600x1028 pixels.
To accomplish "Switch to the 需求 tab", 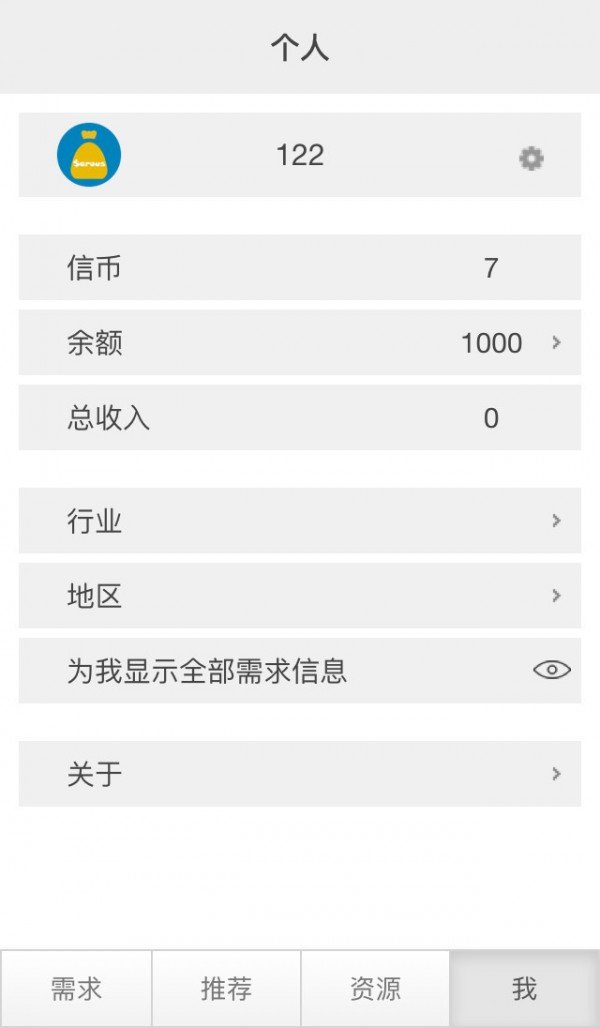I will point(76,989).
